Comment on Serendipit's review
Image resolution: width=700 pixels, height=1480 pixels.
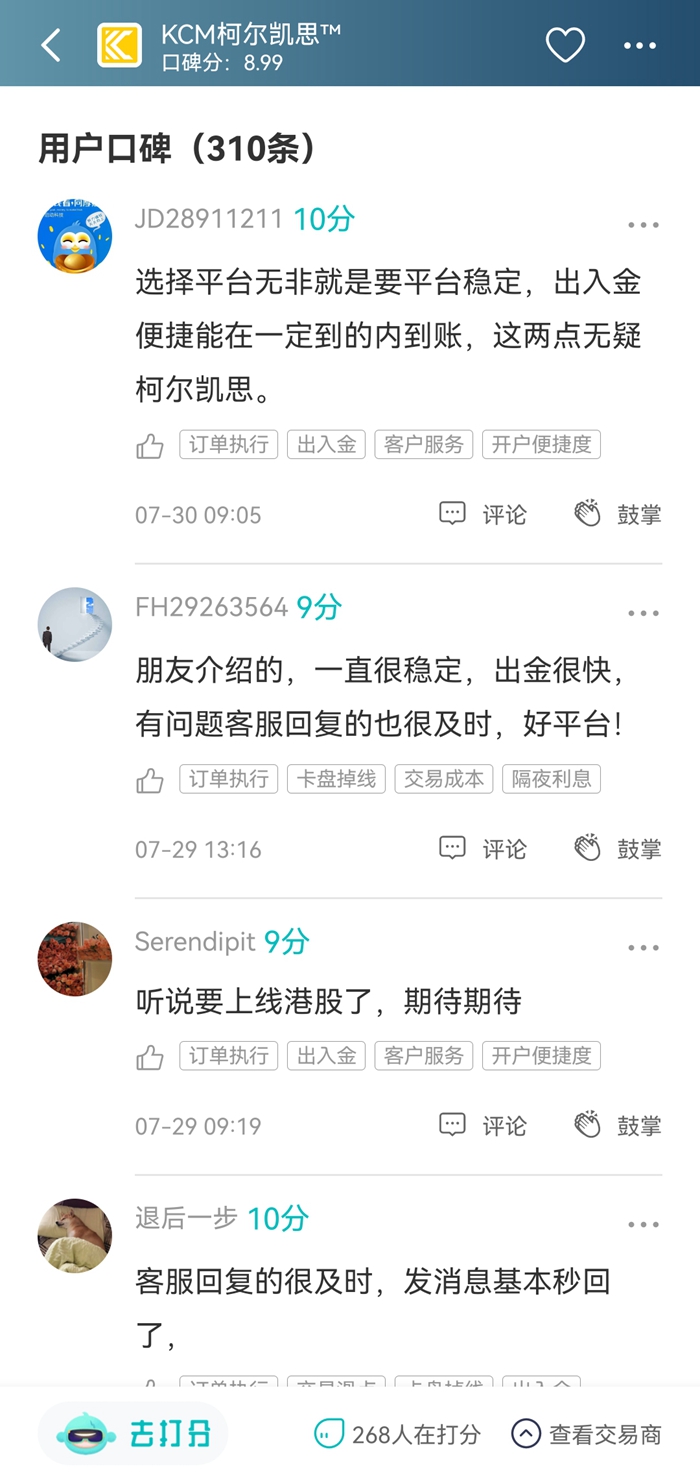(483, 1125)
